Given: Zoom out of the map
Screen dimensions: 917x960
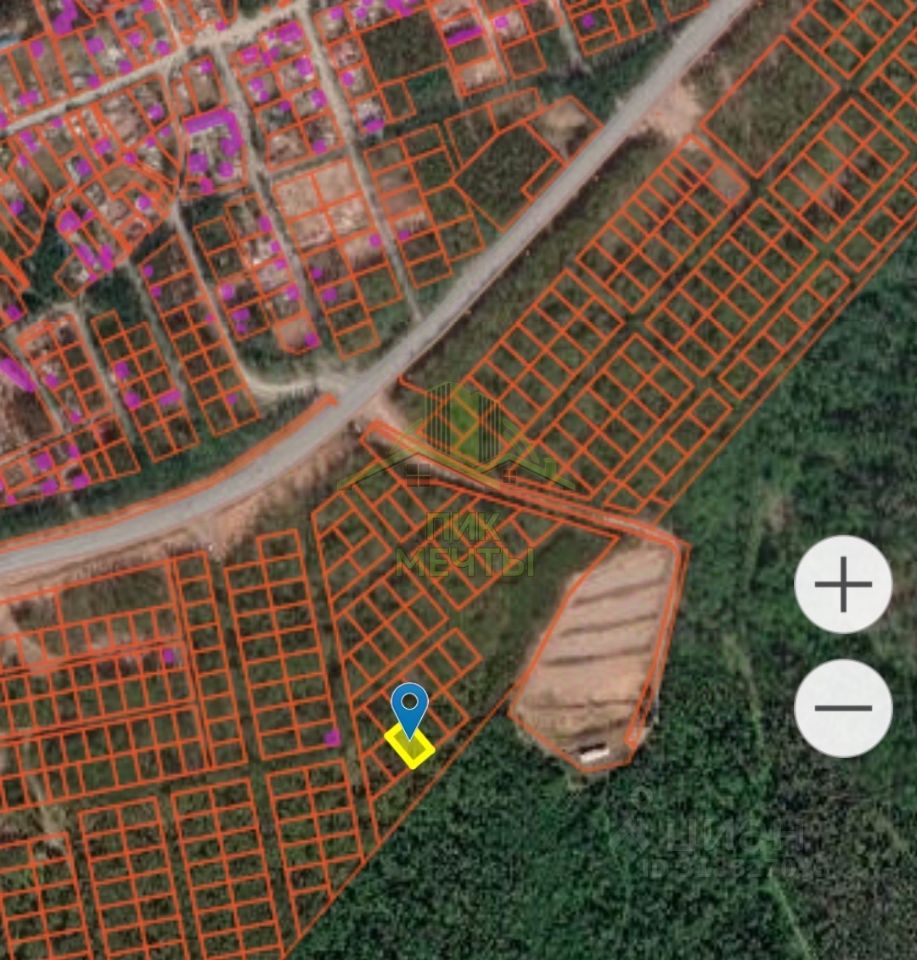Looking at the screenshot, I should [x=843, y=708].
